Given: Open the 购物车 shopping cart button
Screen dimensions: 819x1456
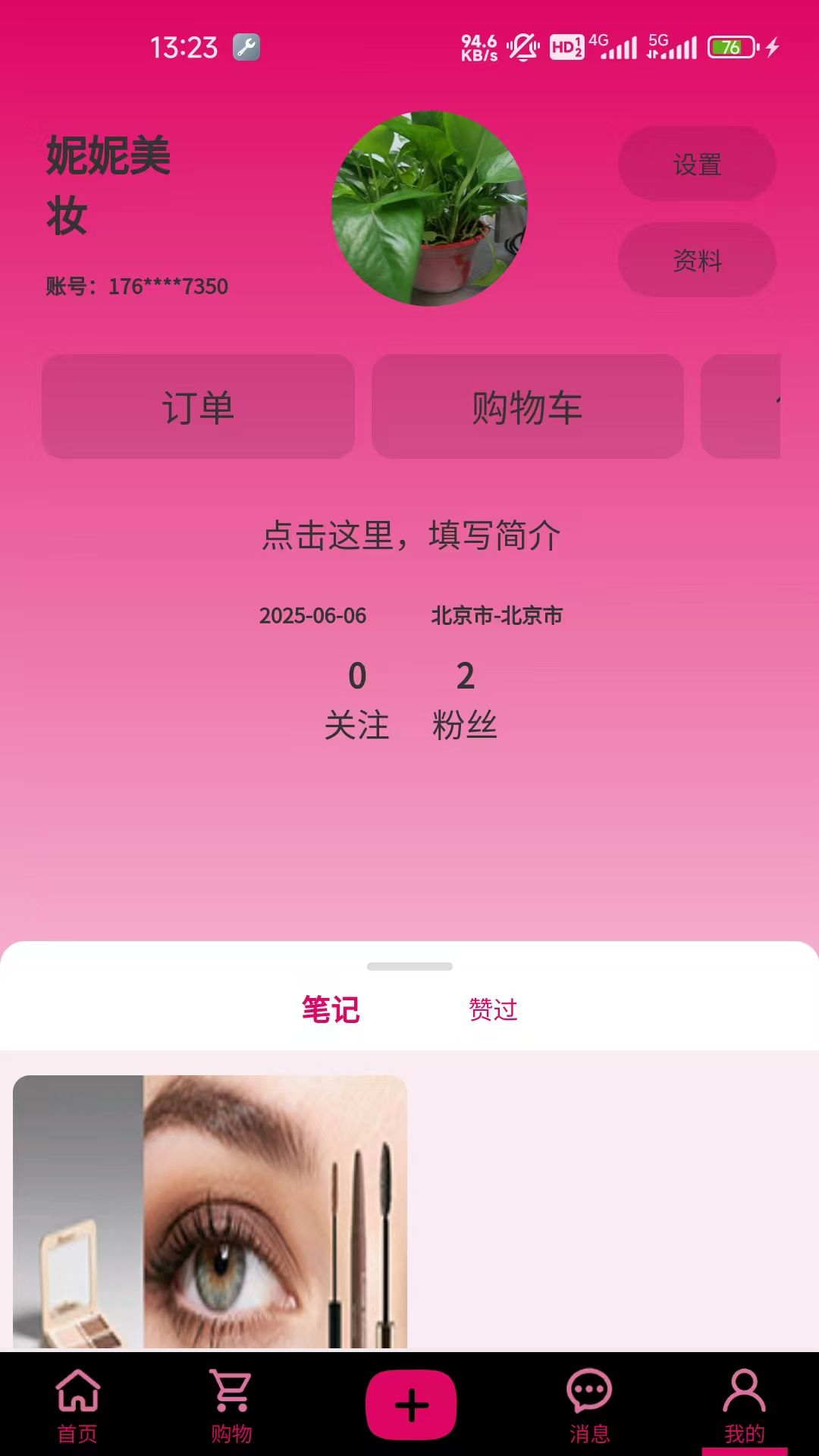Looking at the screenshot, I should click(527, 407).
